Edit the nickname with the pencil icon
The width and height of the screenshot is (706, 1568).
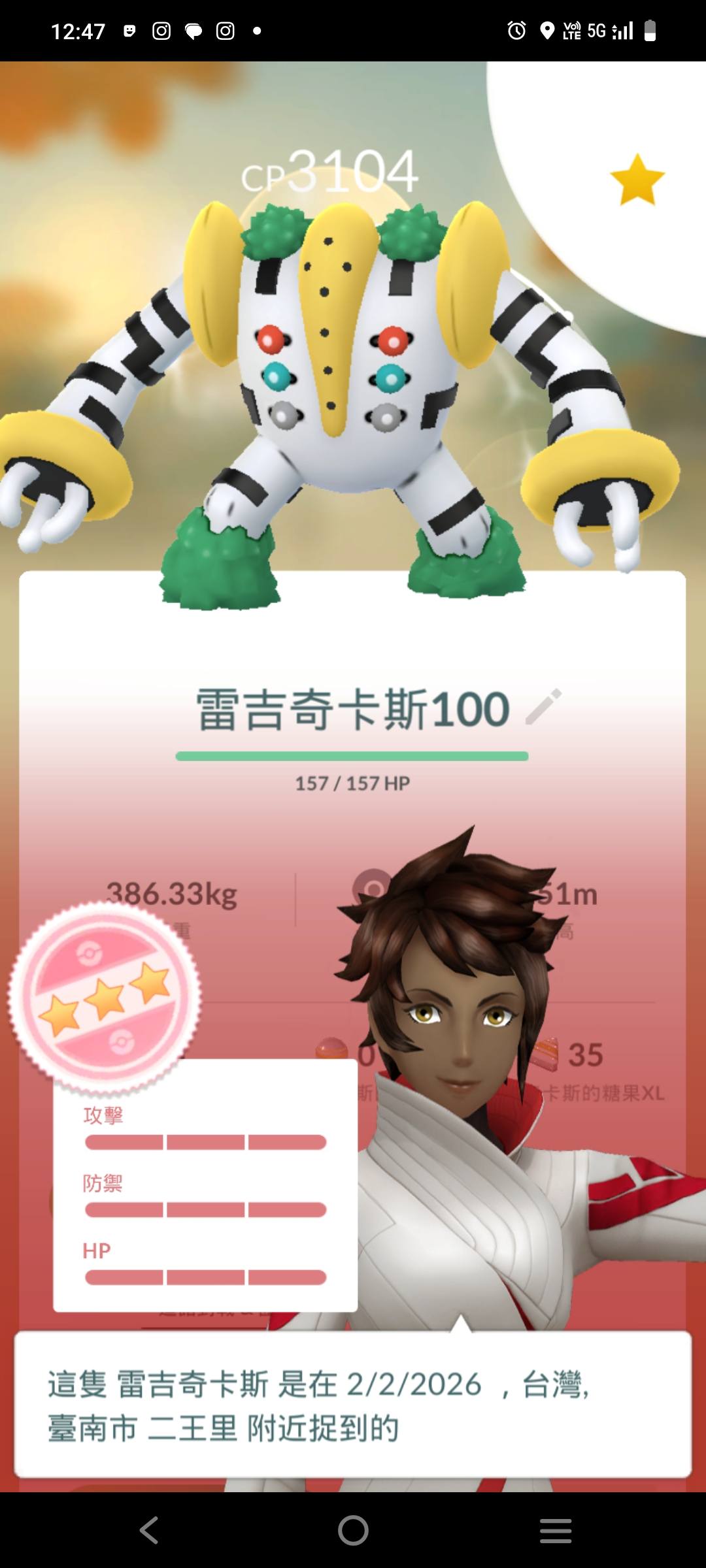(x=543, y=706)
